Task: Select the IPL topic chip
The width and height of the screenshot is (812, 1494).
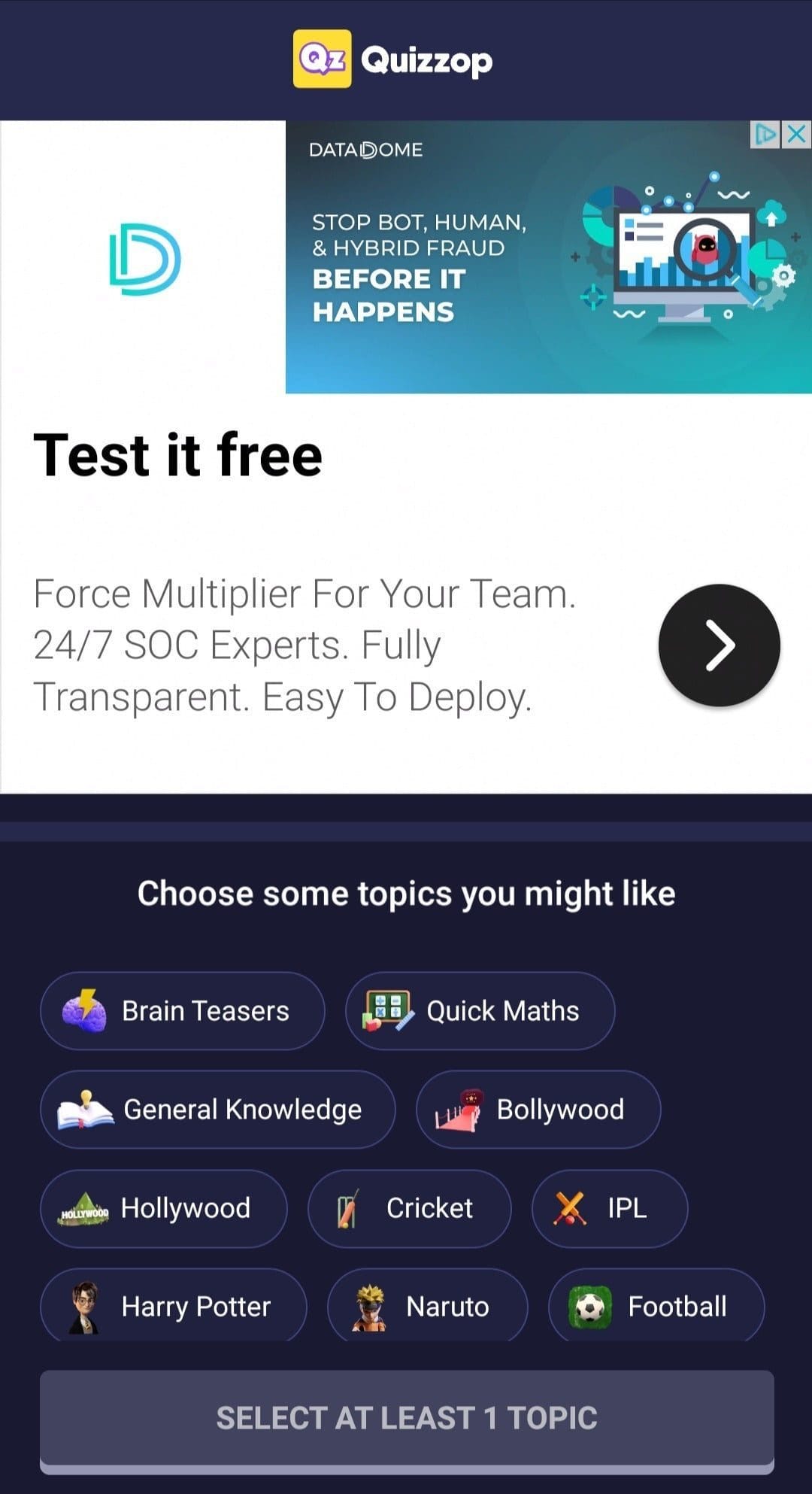Action: 610,1208
